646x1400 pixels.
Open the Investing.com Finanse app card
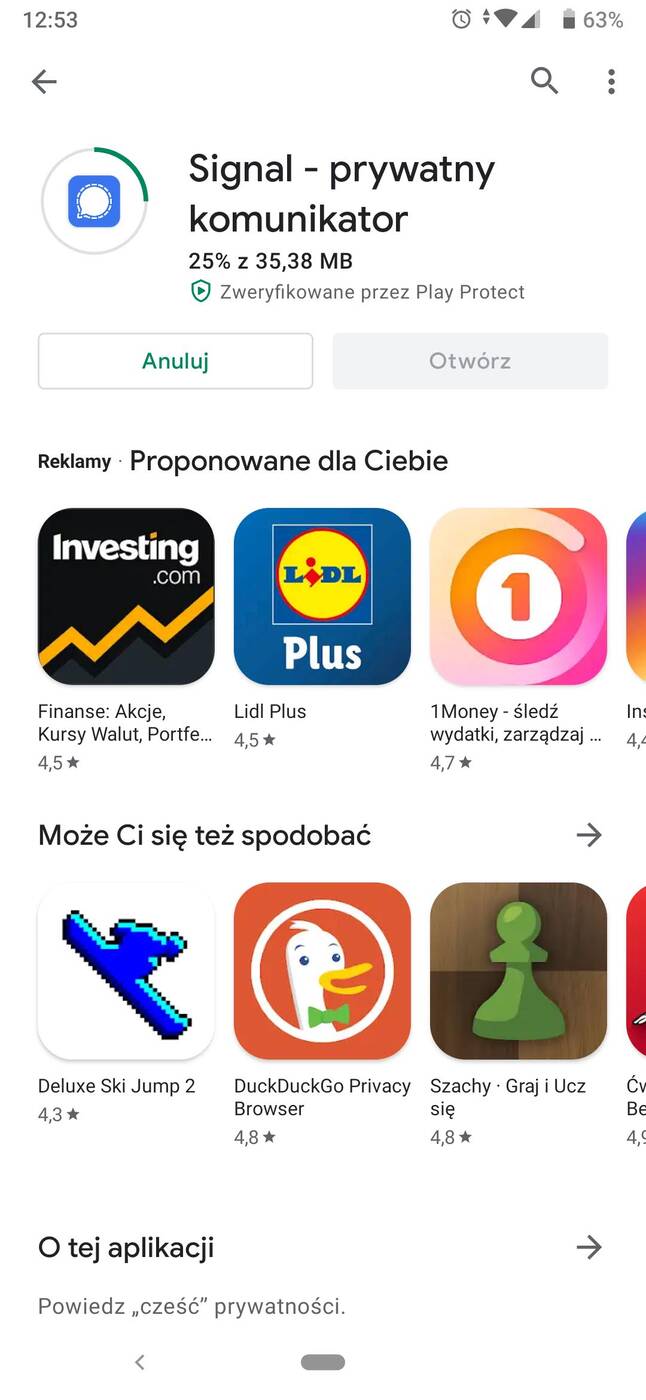pos(126,597)
